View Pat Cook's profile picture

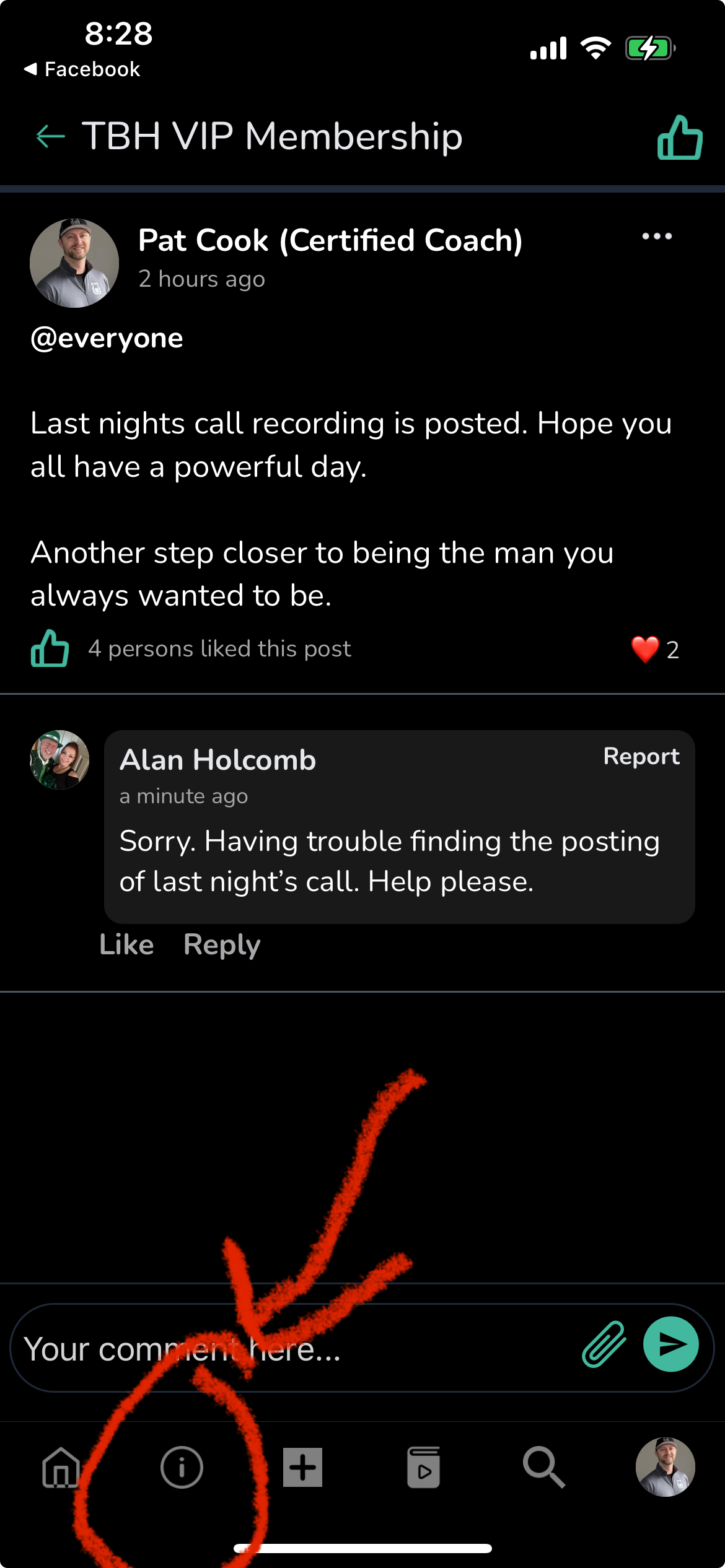point(74,263)
